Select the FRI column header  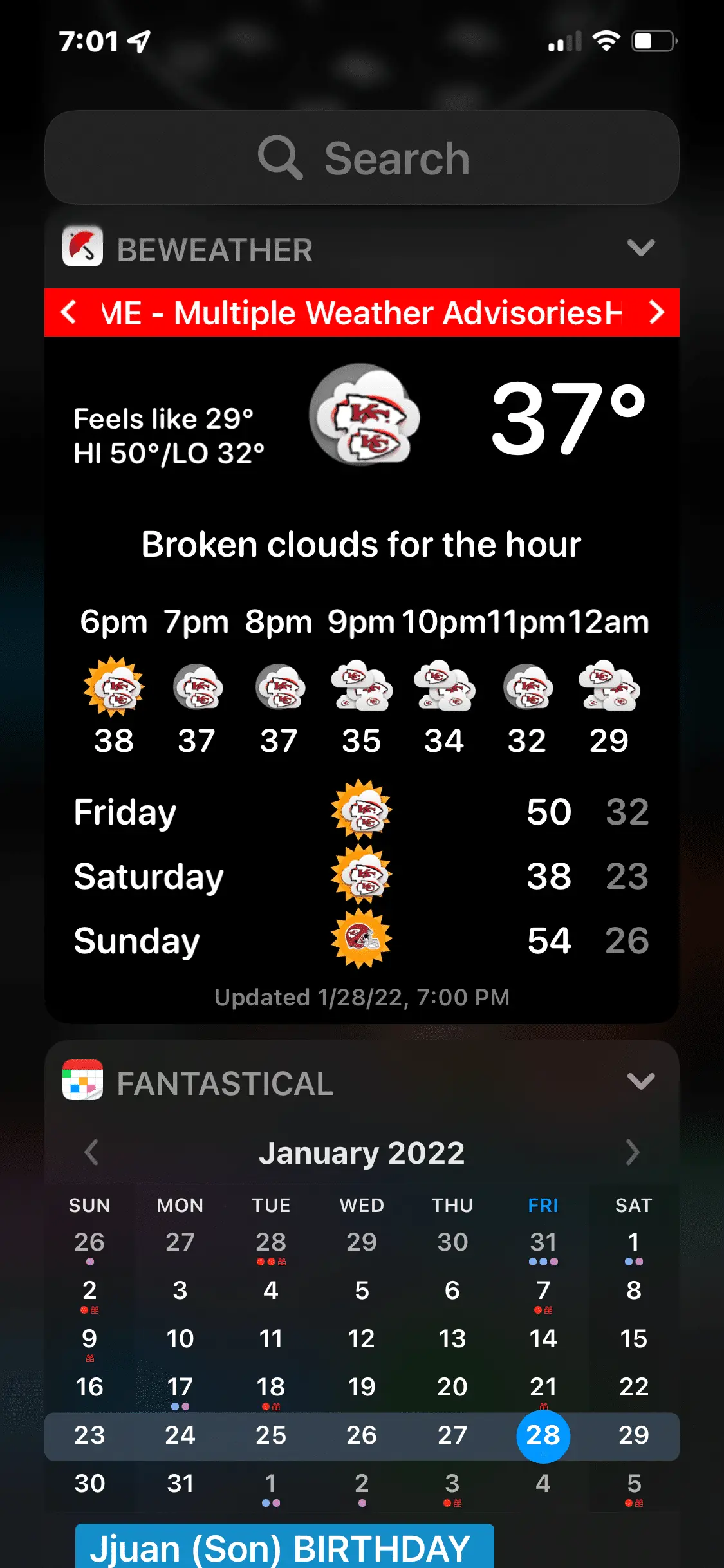[543, 1205]
